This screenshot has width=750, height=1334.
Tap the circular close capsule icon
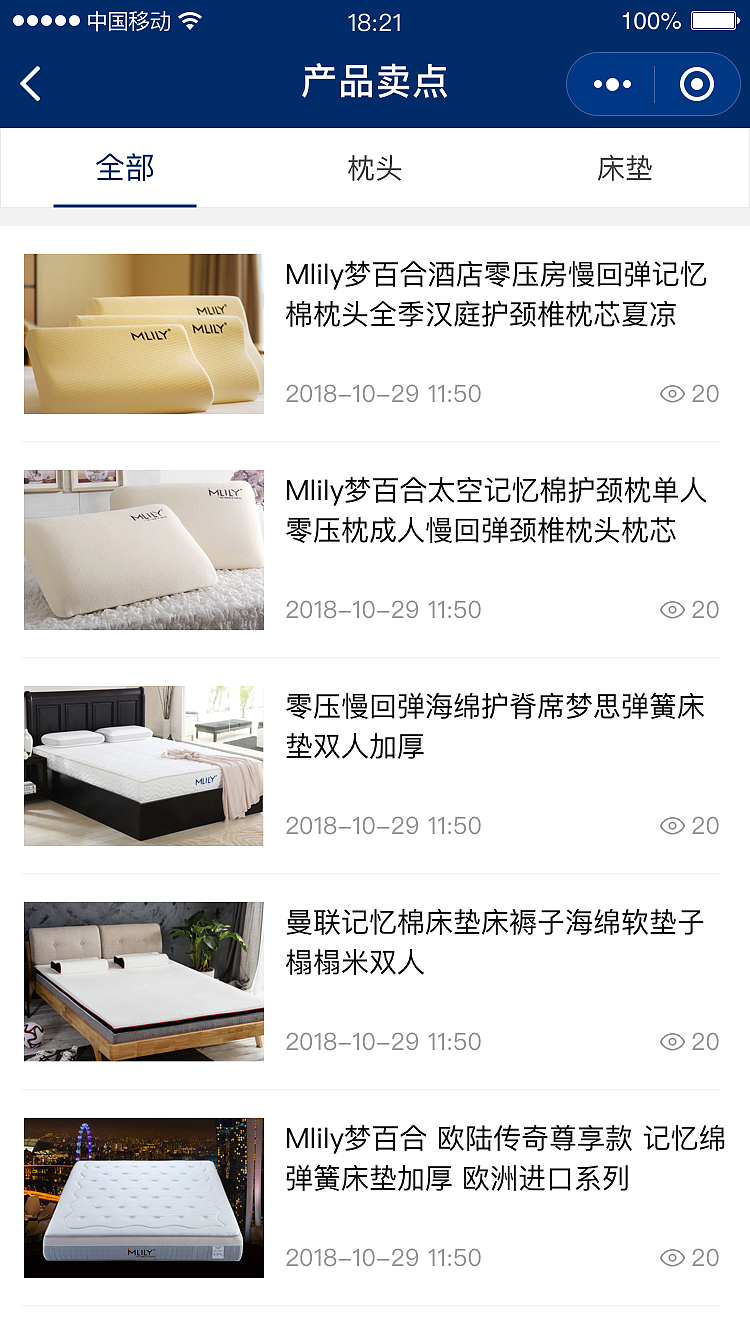[x=697, y=84]
